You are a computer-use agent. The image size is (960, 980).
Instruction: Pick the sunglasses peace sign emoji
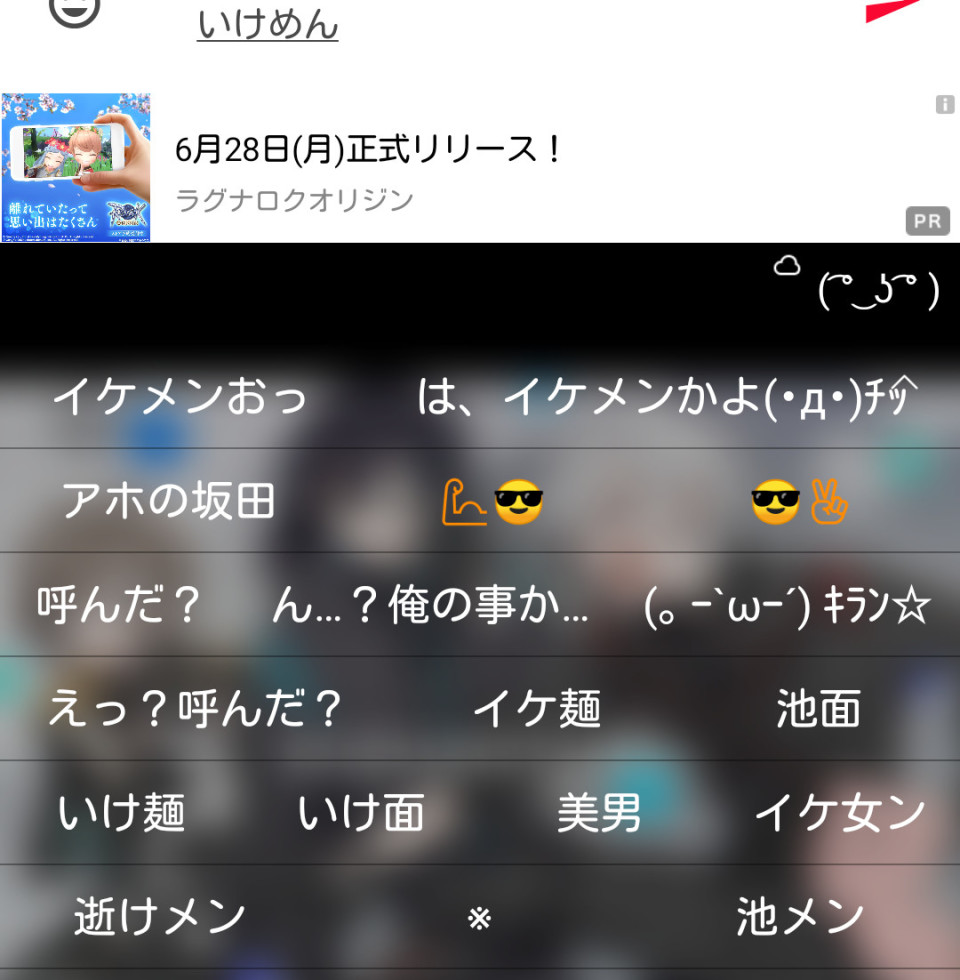(x=798, y=501)
